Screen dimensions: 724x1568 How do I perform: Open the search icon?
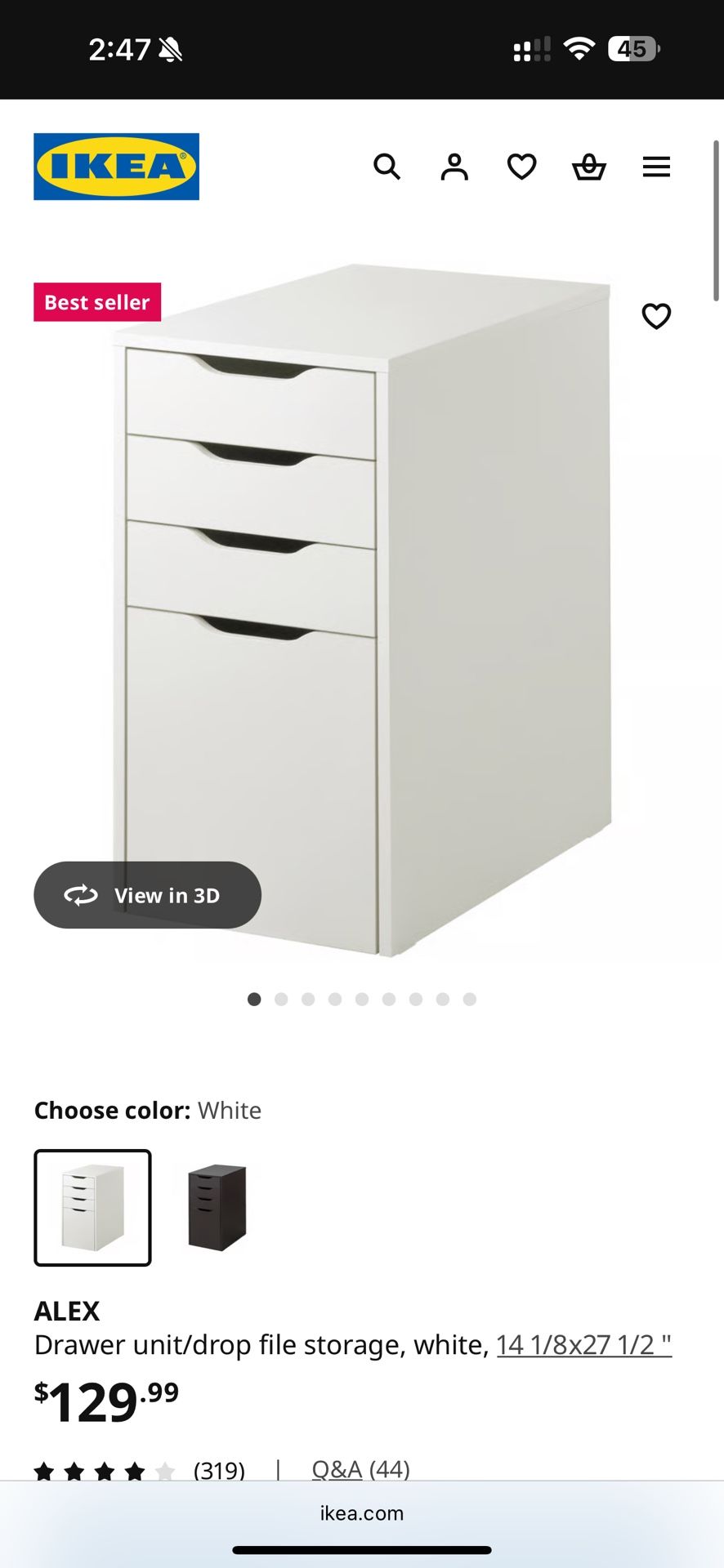[x=387, y=167]
